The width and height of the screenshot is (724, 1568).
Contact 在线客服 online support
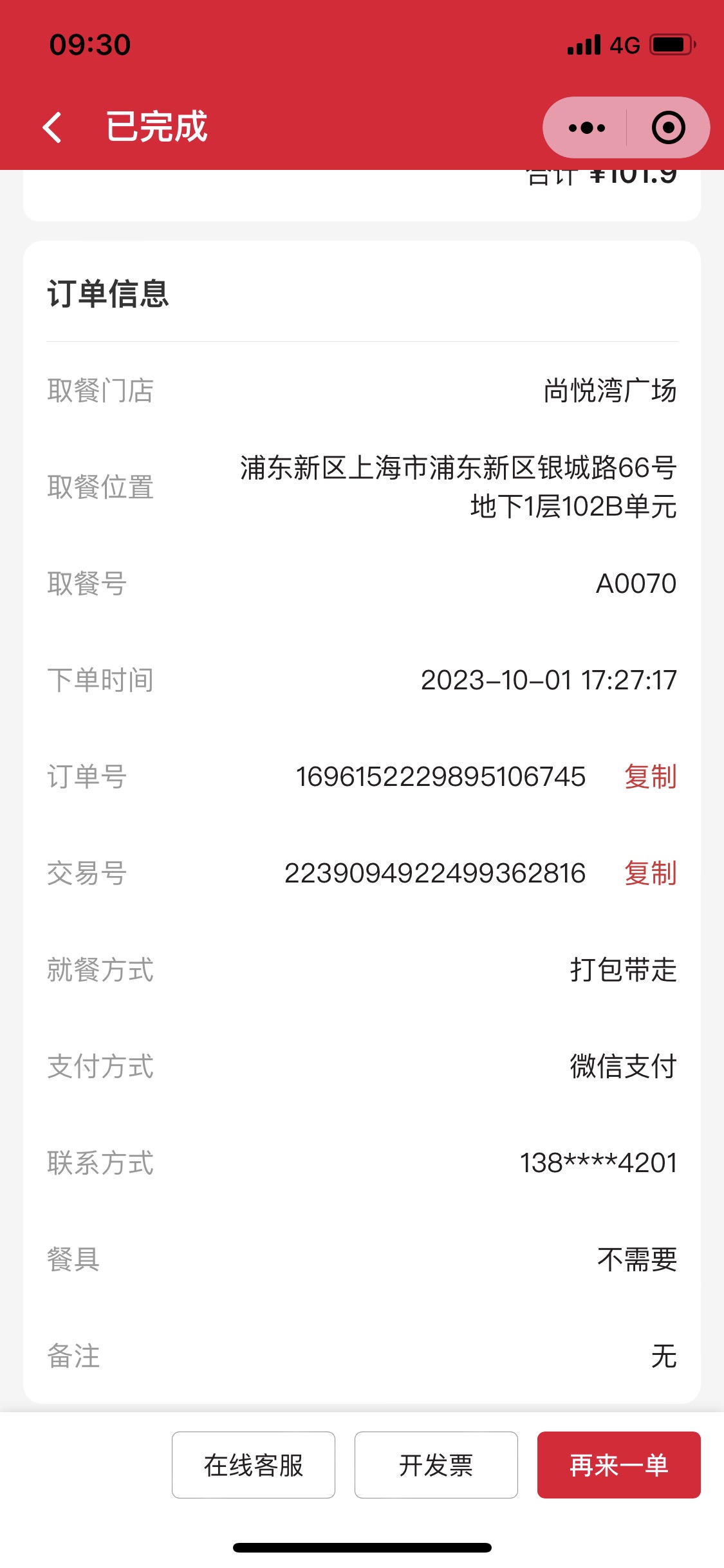pos(254,1465)
